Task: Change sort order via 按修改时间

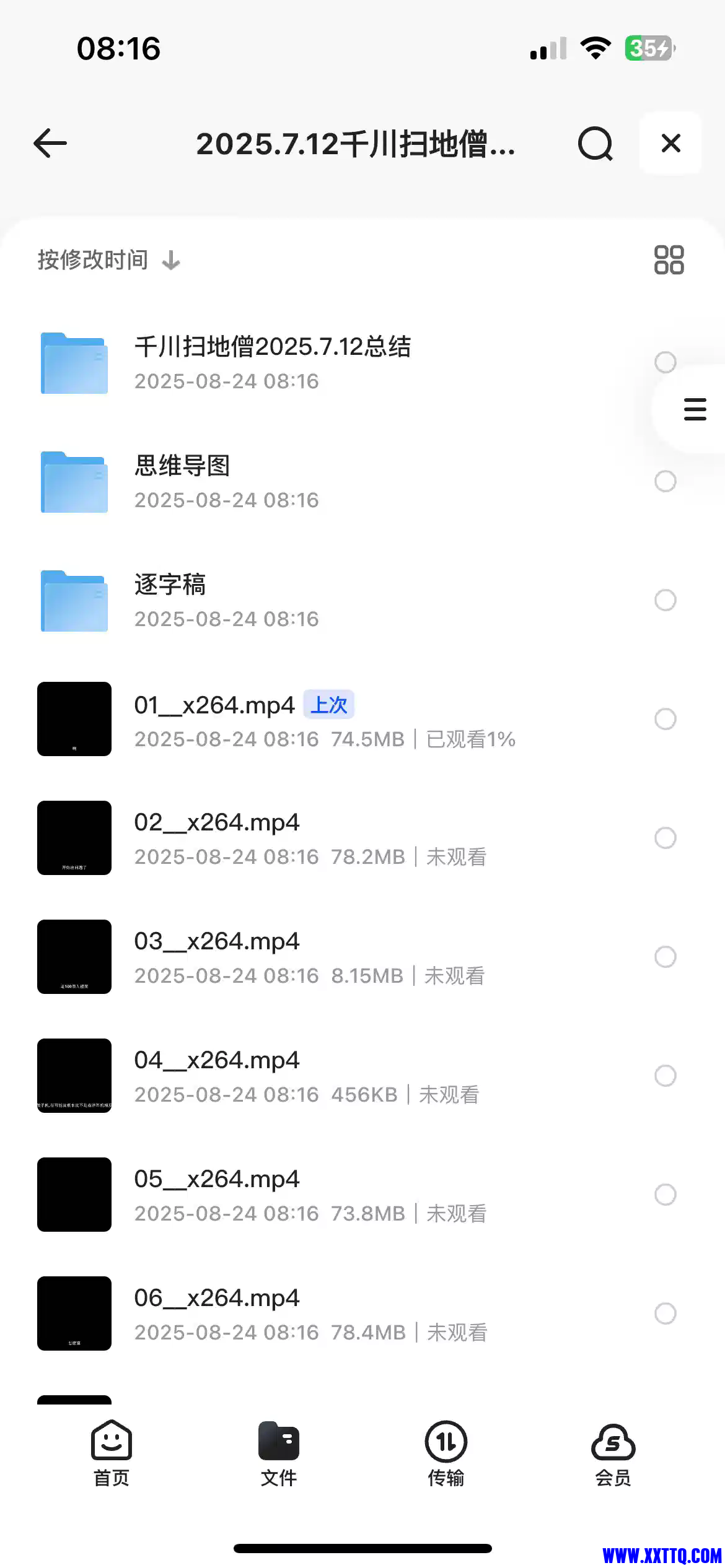Action: click(91, 259)
